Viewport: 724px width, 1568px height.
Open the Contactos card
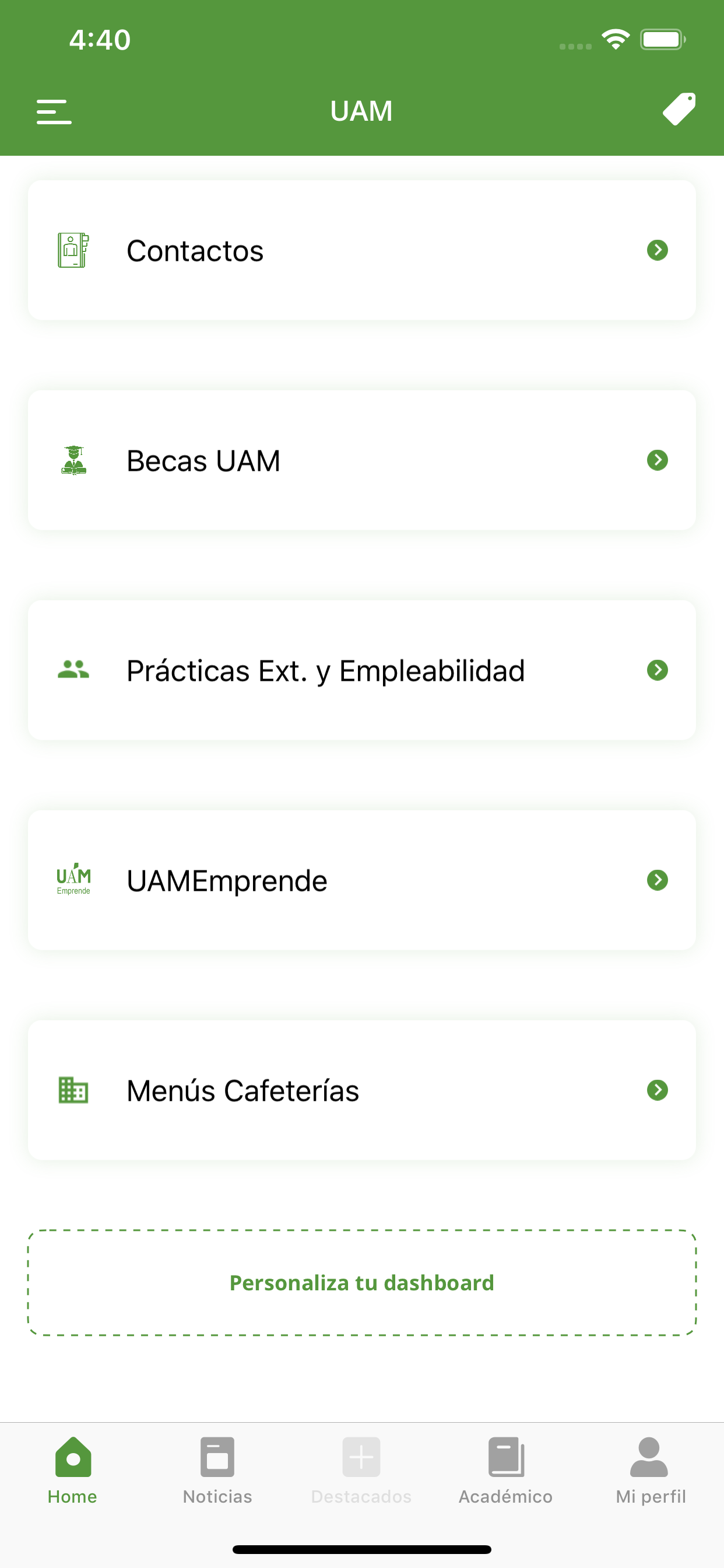point(362,250)
